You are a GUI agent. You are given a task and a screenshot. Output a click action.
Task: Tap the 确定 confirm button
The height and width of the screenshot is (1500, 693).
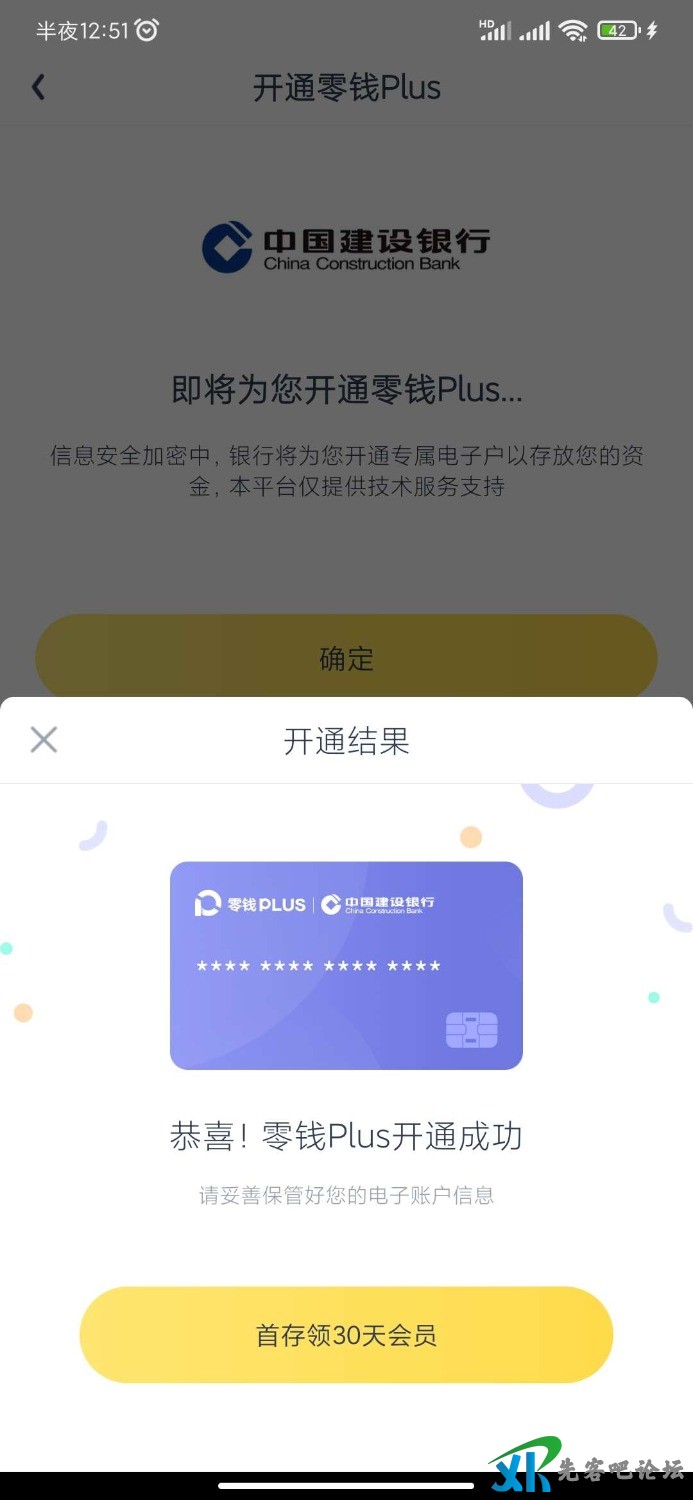pos(346,658)
